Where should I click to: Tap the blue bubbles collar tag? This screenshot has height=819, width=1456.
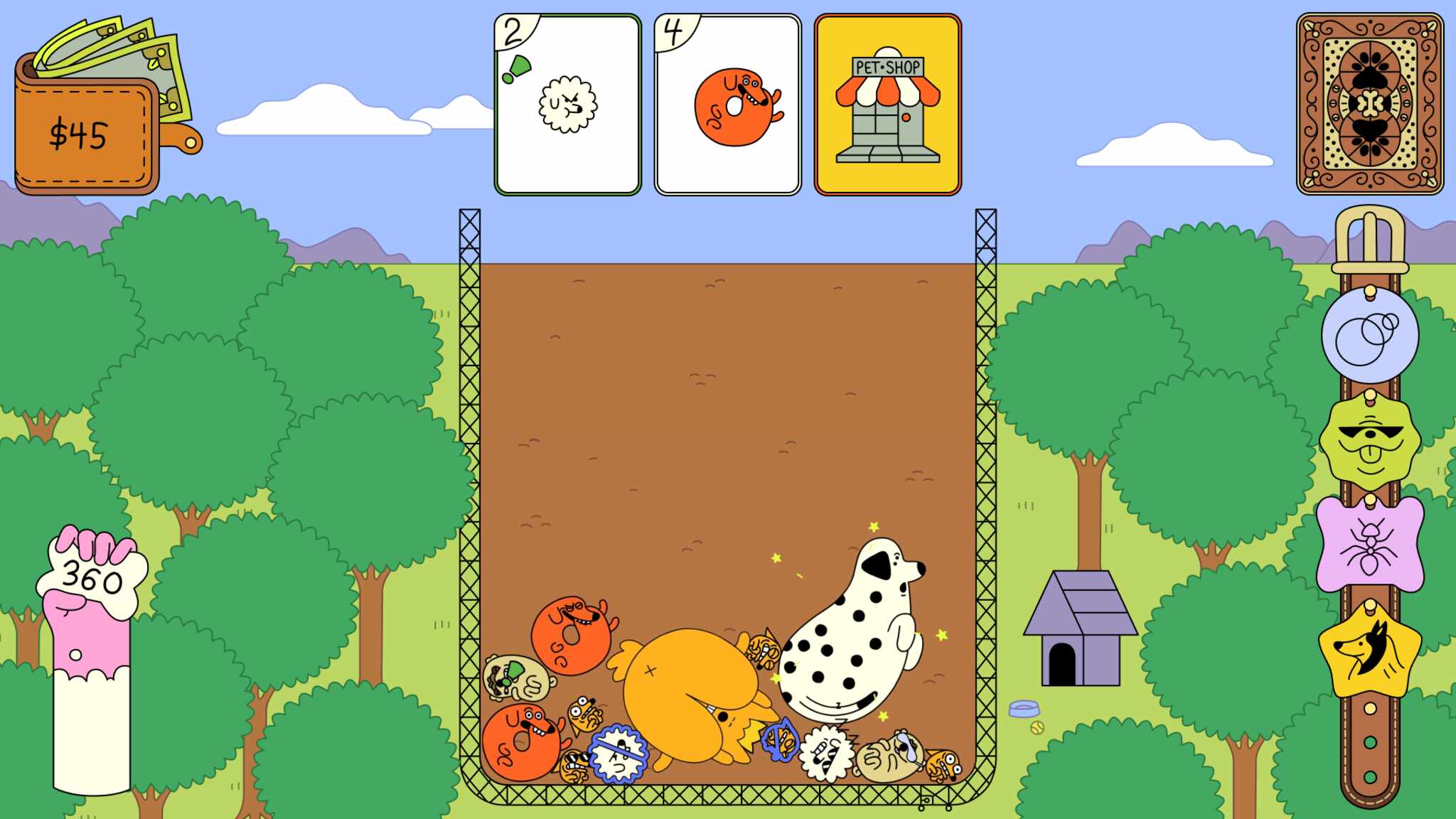[x=1369, y=336]
